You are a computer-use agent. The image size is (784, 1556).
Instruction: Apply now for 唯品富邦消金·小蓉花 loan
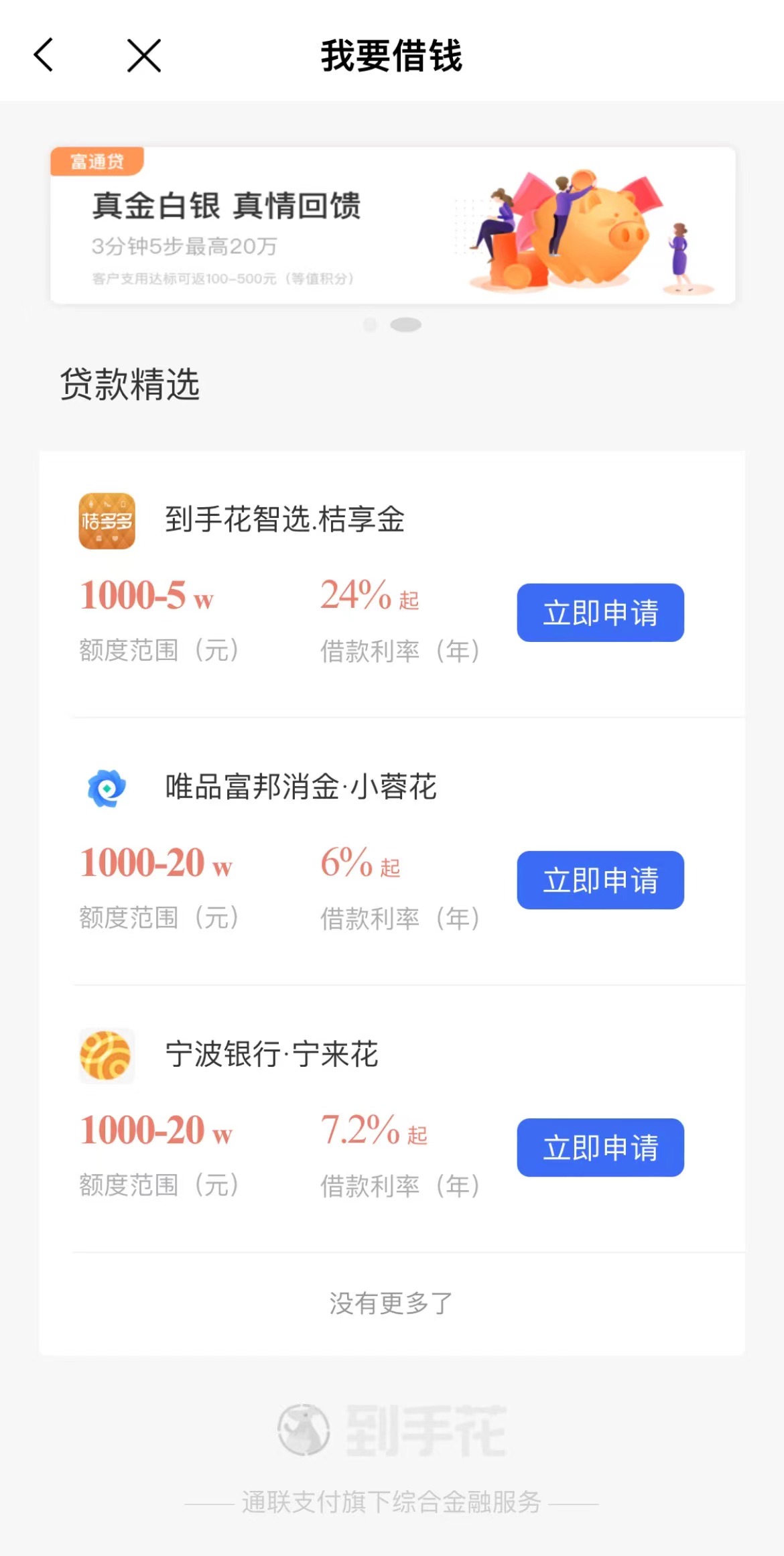click(600, 880)
